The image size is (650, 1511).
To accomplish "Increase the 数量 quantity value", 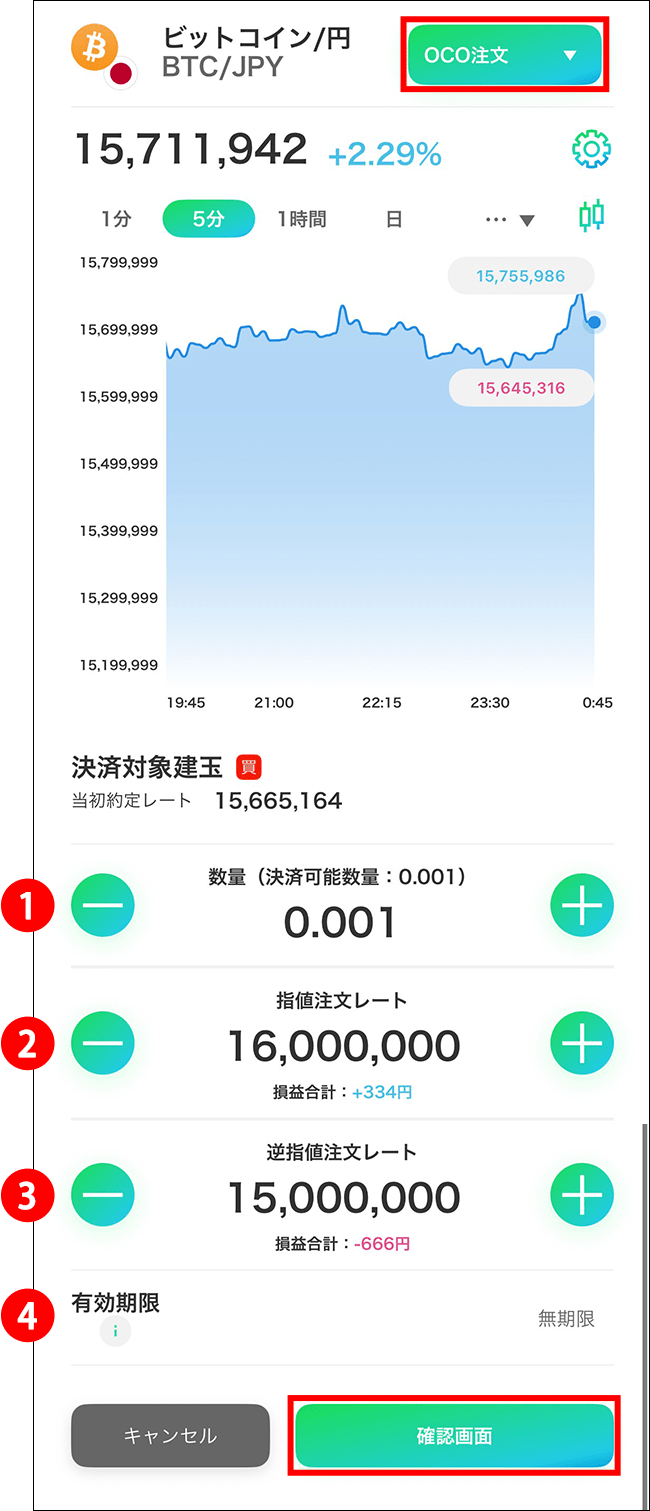I will coord(582,905).
